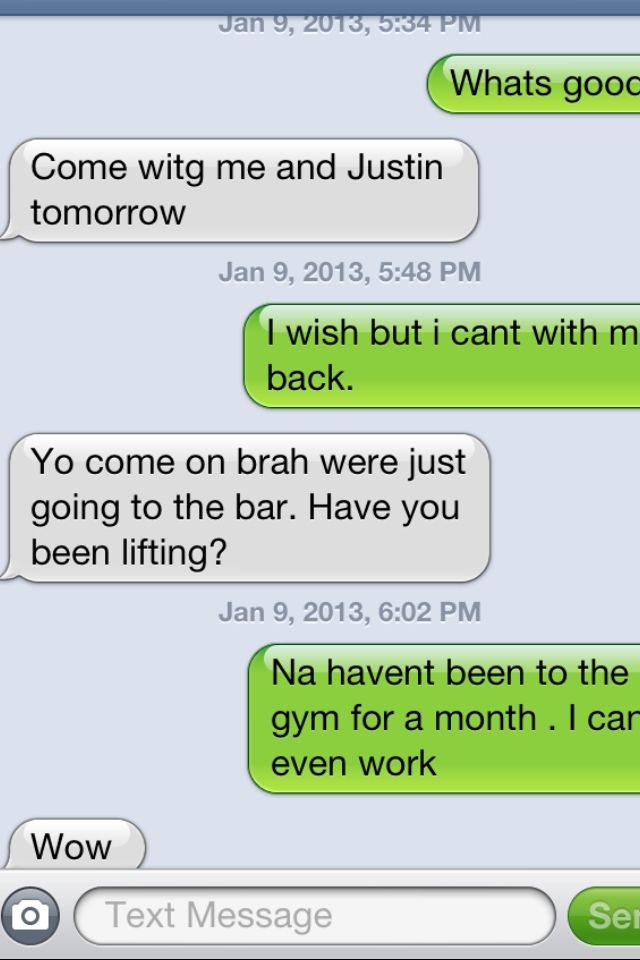
Task: Open the camera attachment button
Action: pyautogui.click(x=31, y=915)
